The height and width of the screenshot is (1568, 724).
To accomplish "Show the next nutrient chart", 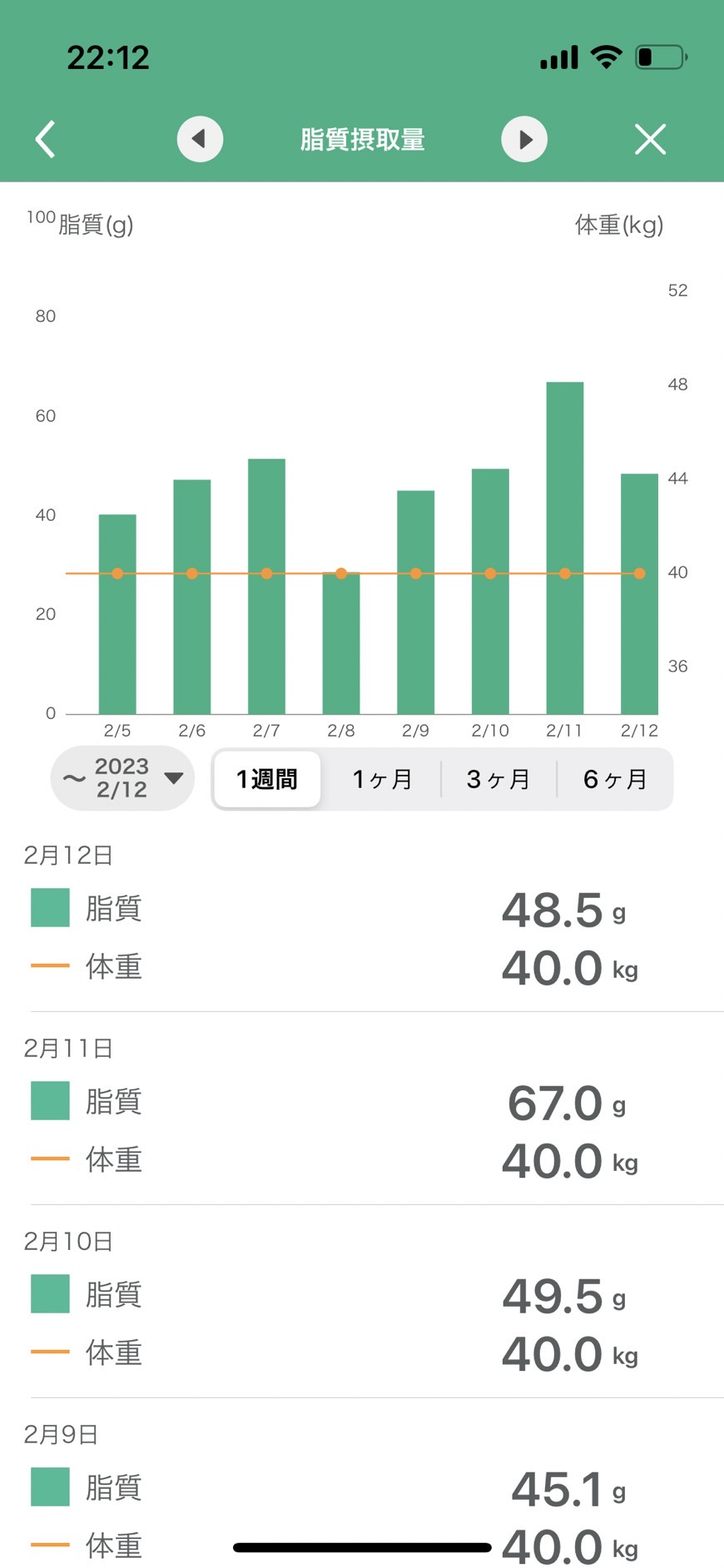I will [x=524, y=139].
